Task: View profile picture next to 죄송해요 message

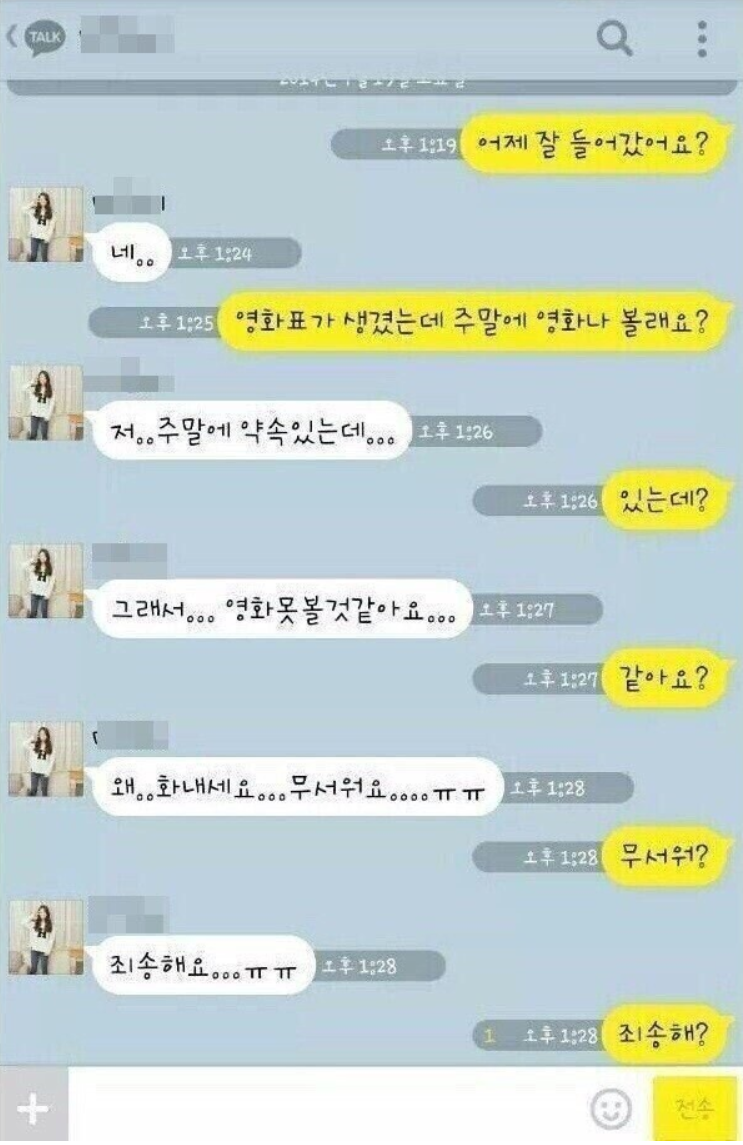Action: click(45, 937)
